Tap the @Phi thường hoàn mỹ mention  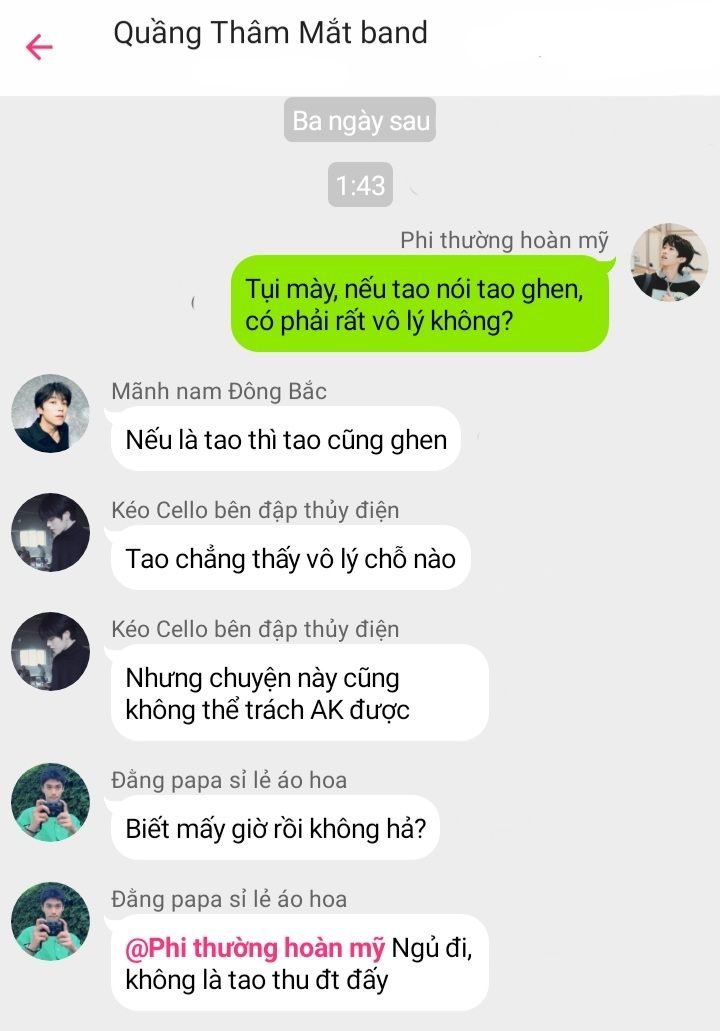coord(255,948)
